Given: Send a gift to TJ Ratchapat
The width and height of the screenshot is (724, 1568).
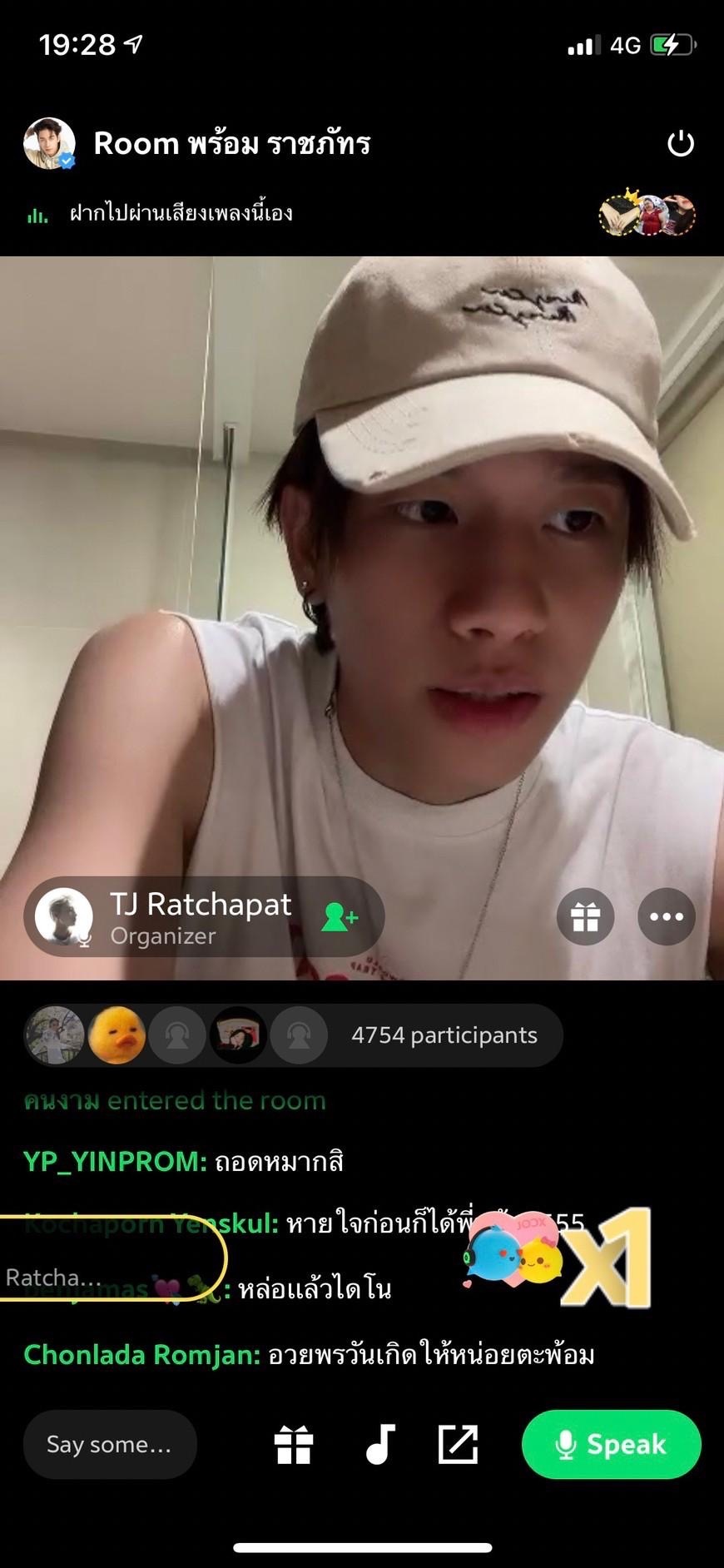Looking at the screenshot, I should pyautogui.click(x=585, y=916).
